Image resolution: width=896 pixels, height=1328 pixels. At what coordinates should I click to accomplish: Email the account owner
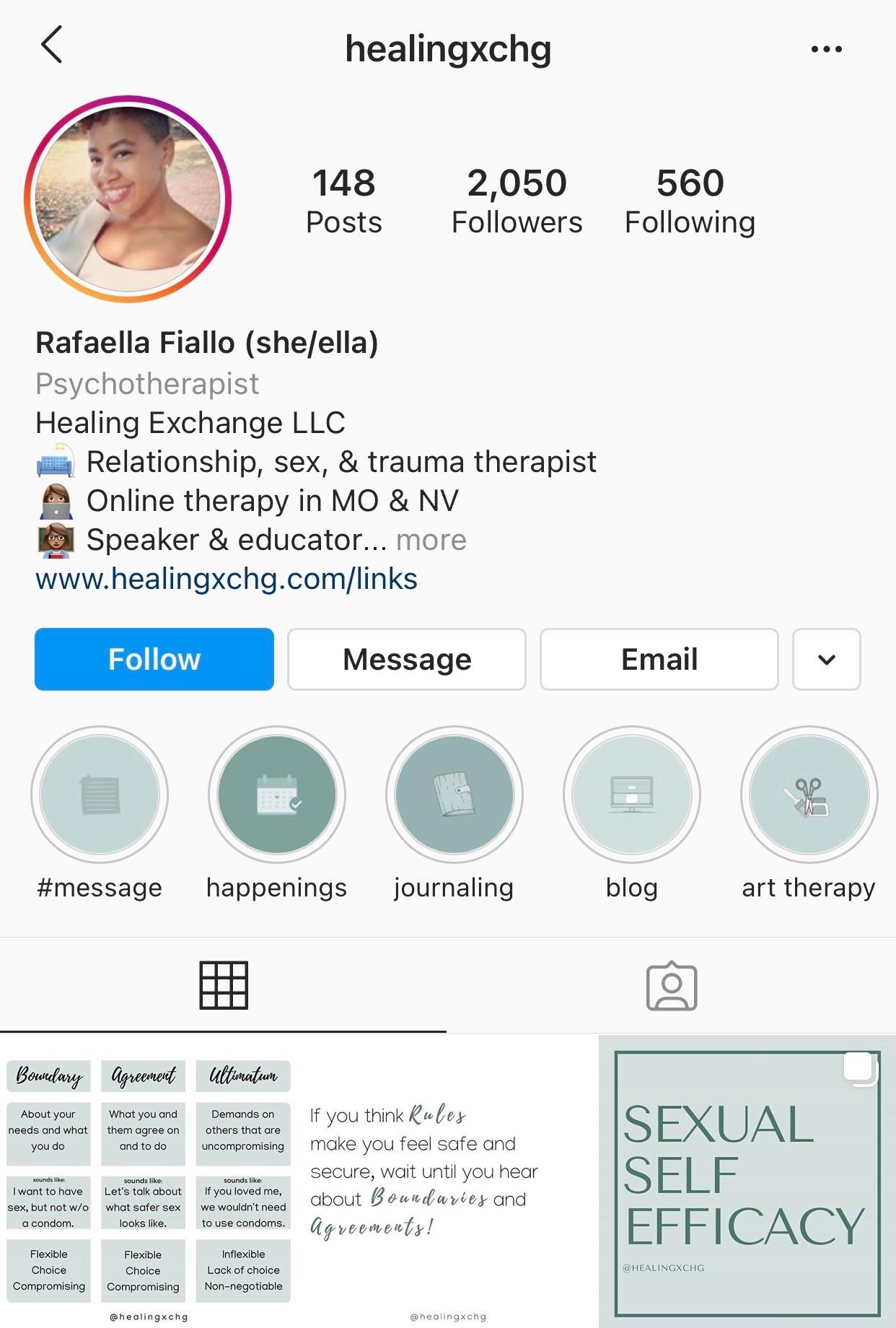click(659, 659)
